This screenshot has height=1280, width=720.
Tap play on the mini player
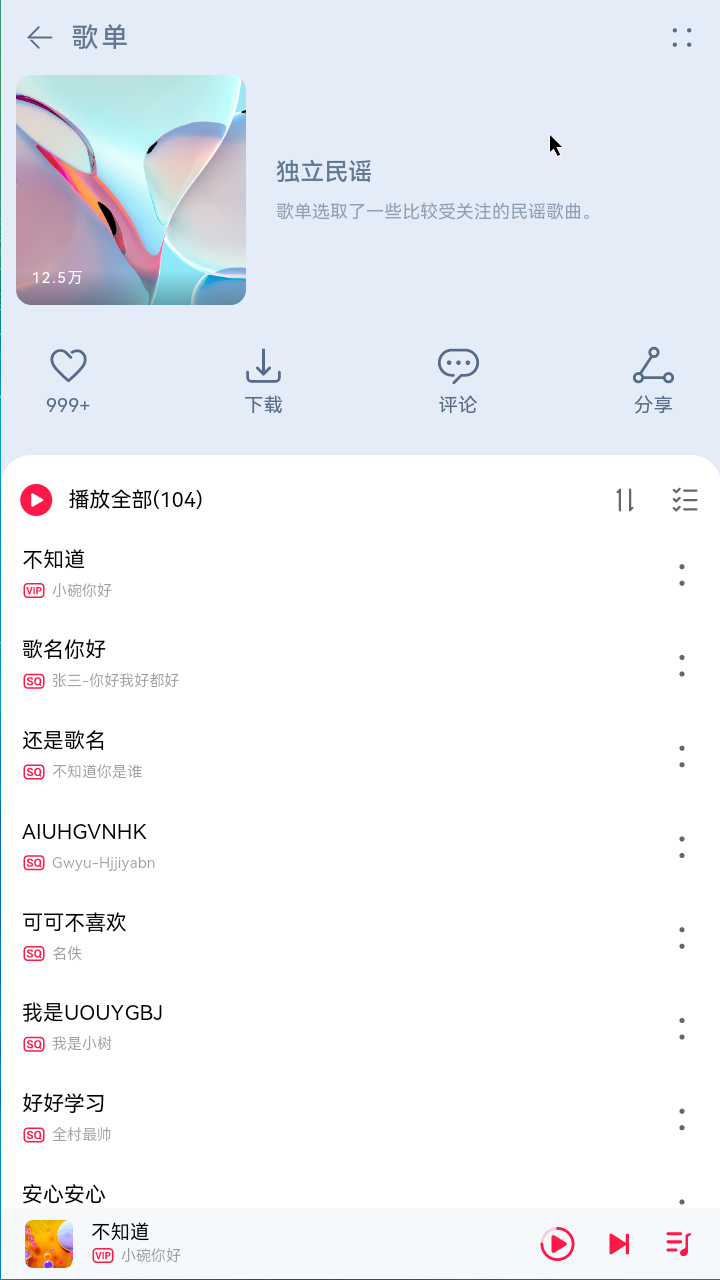tap(557, 1244)
